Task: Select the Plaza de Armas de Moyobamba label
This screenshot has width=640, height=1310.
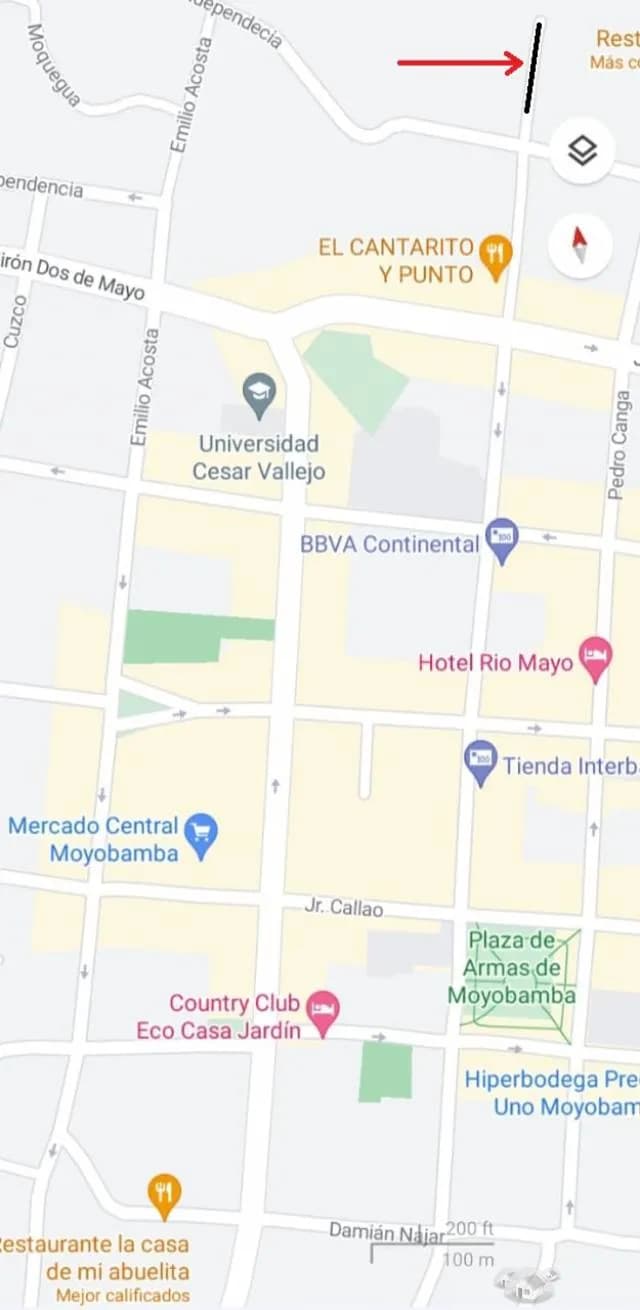Action: [x=512, y=968]
